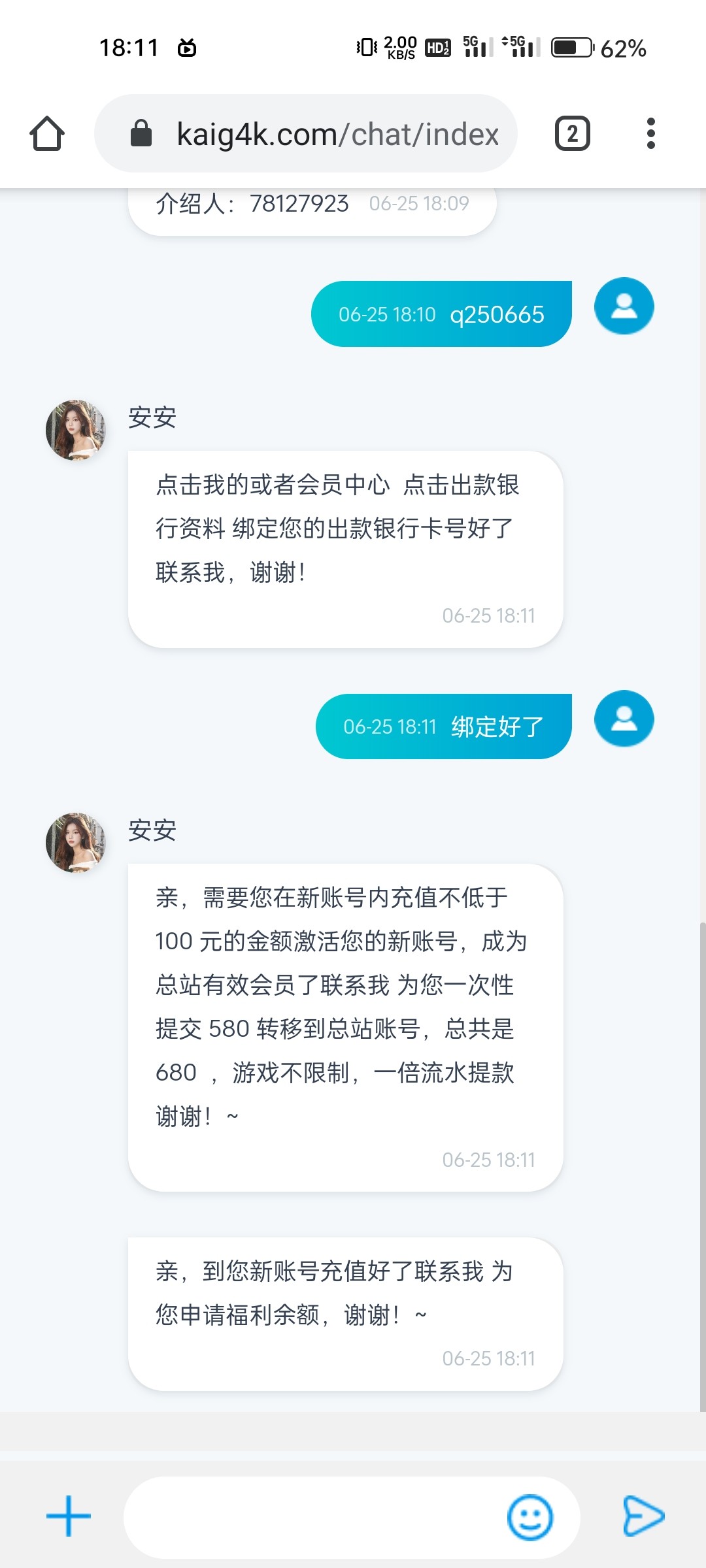Open the attachment plus icon
The image size is (706, 1568).
pos(67,1517)
